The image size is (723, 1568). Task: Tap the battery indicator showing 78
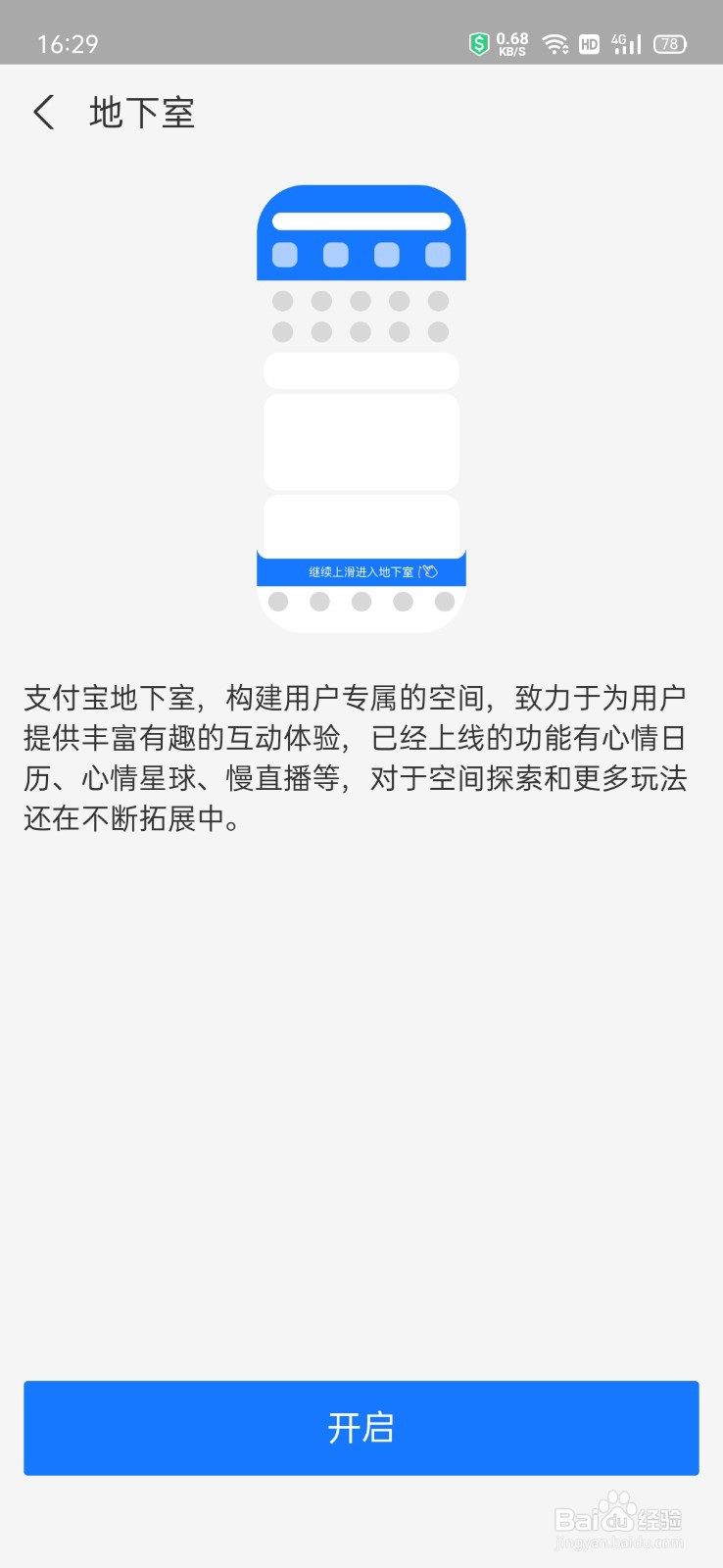click(x=669, y=44)
